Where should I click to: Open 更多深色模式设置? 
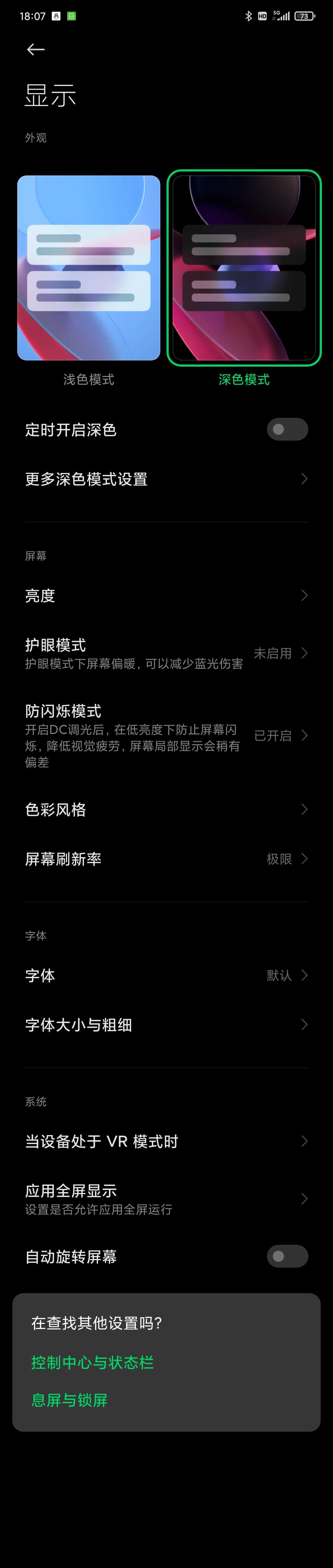pyautogui.click(x=166, y=479)
